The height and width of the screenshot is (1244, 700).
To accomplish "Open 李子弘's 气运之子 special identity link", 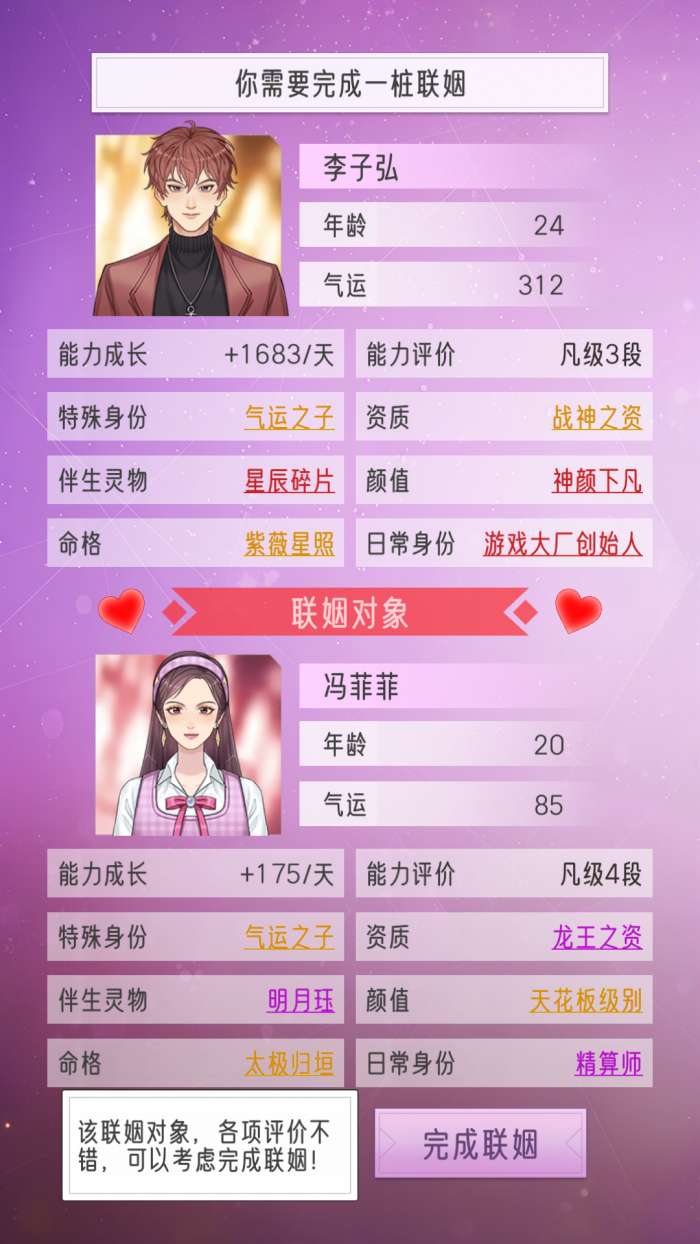I will pos(289,418).
